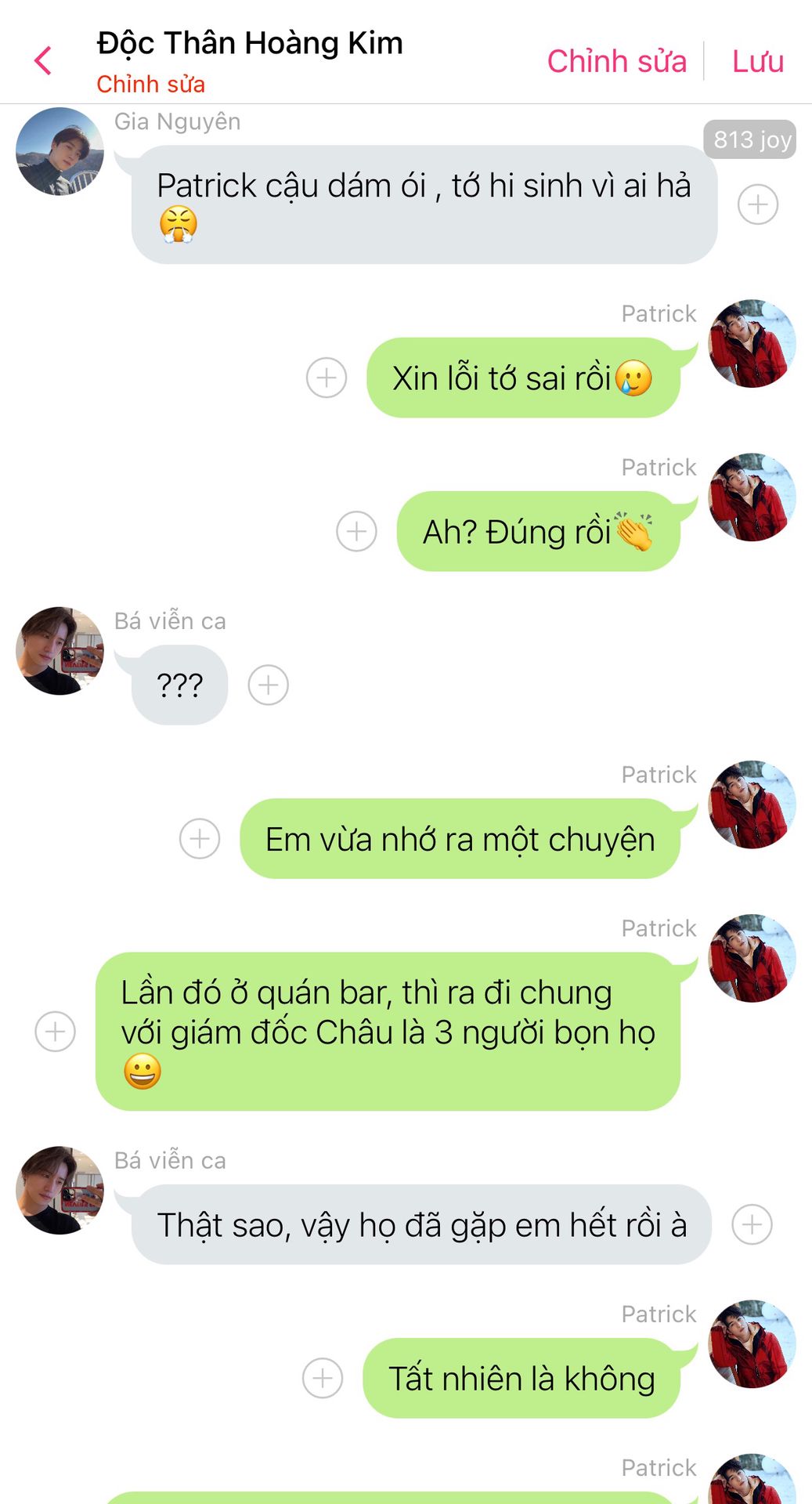Screen dimensions: 812x1504
Task: Tap plus icon next to "???" message
Action: point(269,685)
